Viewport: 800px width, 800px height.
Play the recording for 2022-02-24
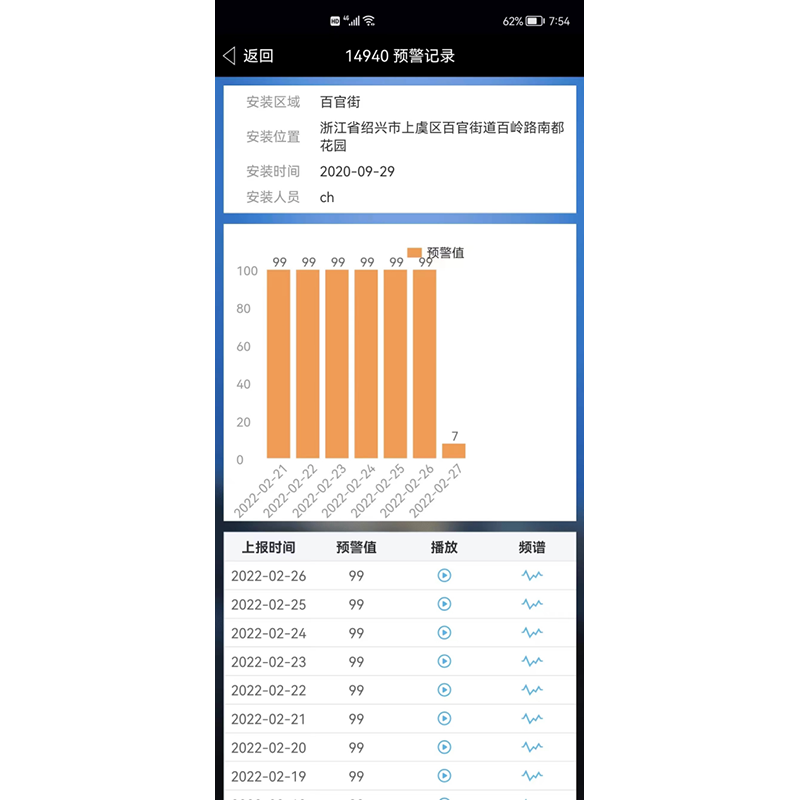coord(445,633)
